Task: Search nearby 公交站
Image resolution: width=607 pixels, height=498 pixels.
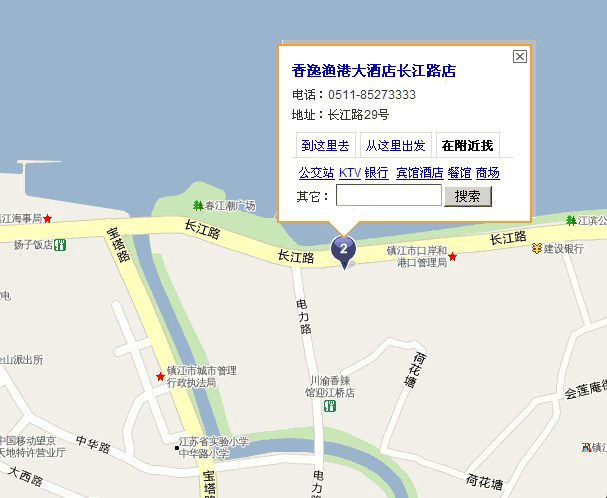Action: (316, 173)
